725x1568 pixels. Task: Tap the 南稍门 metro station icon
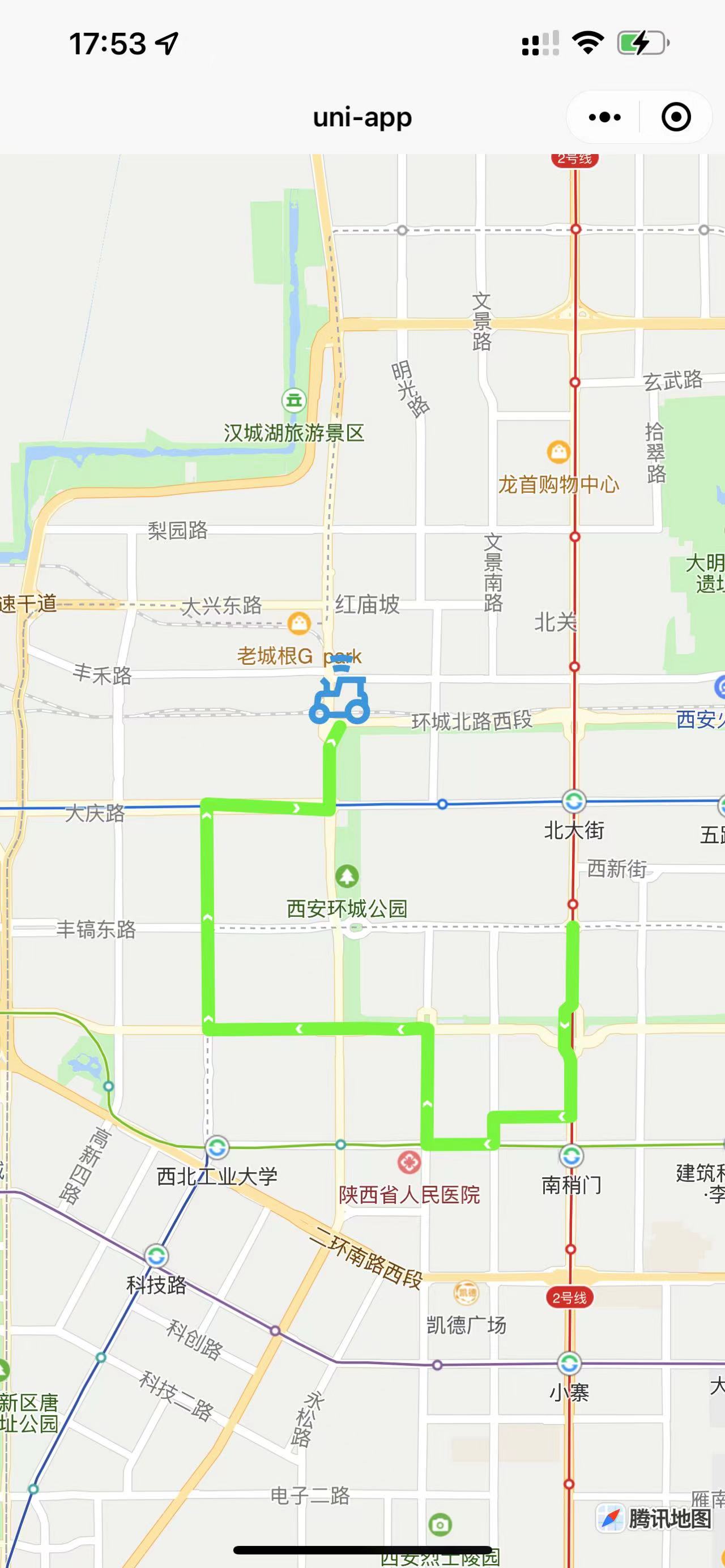click(x=571, y=1156)
